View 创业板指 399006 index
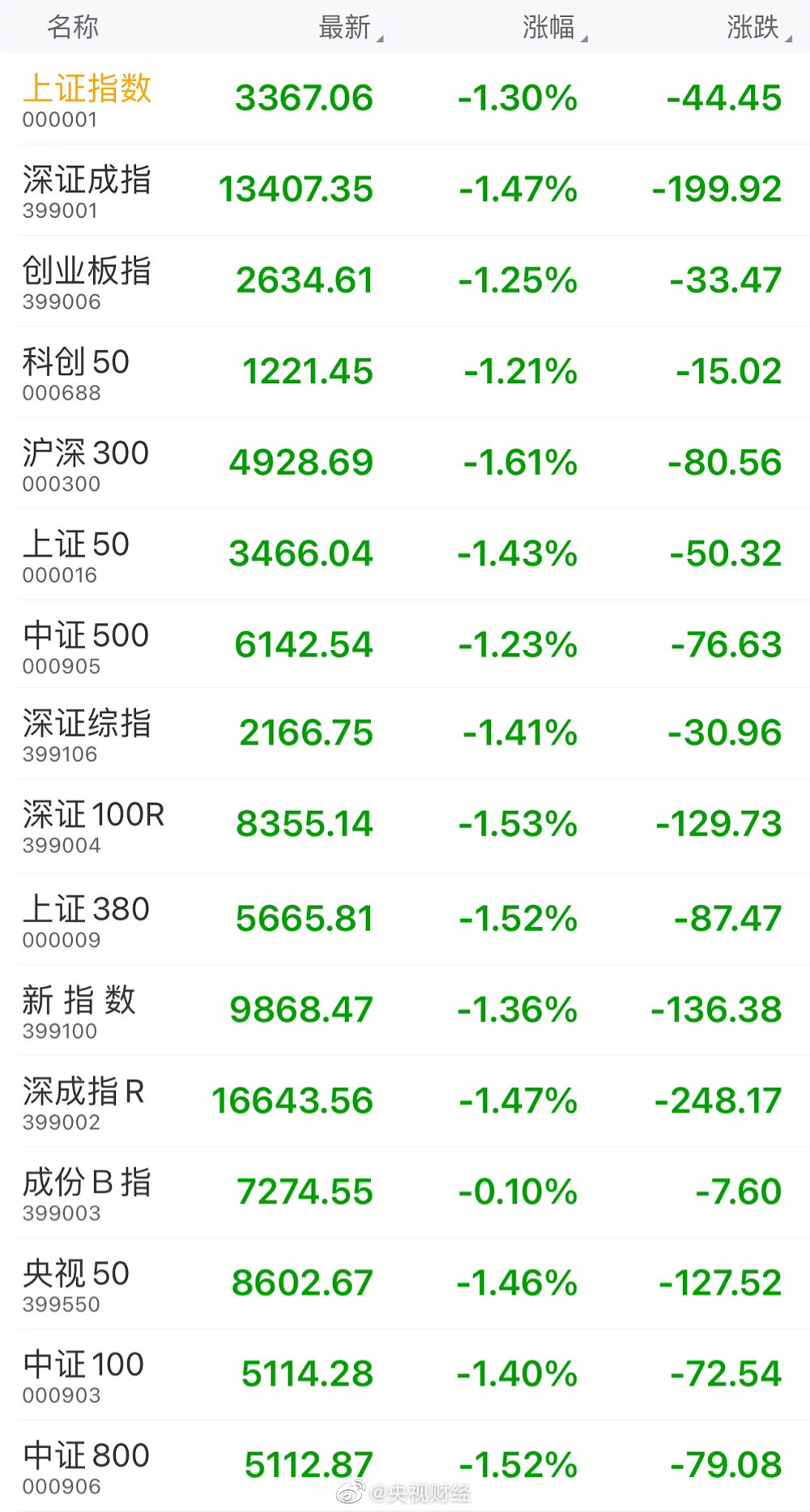The height and width of the screenshot is (1512, 810). click(x=405, y=281)
